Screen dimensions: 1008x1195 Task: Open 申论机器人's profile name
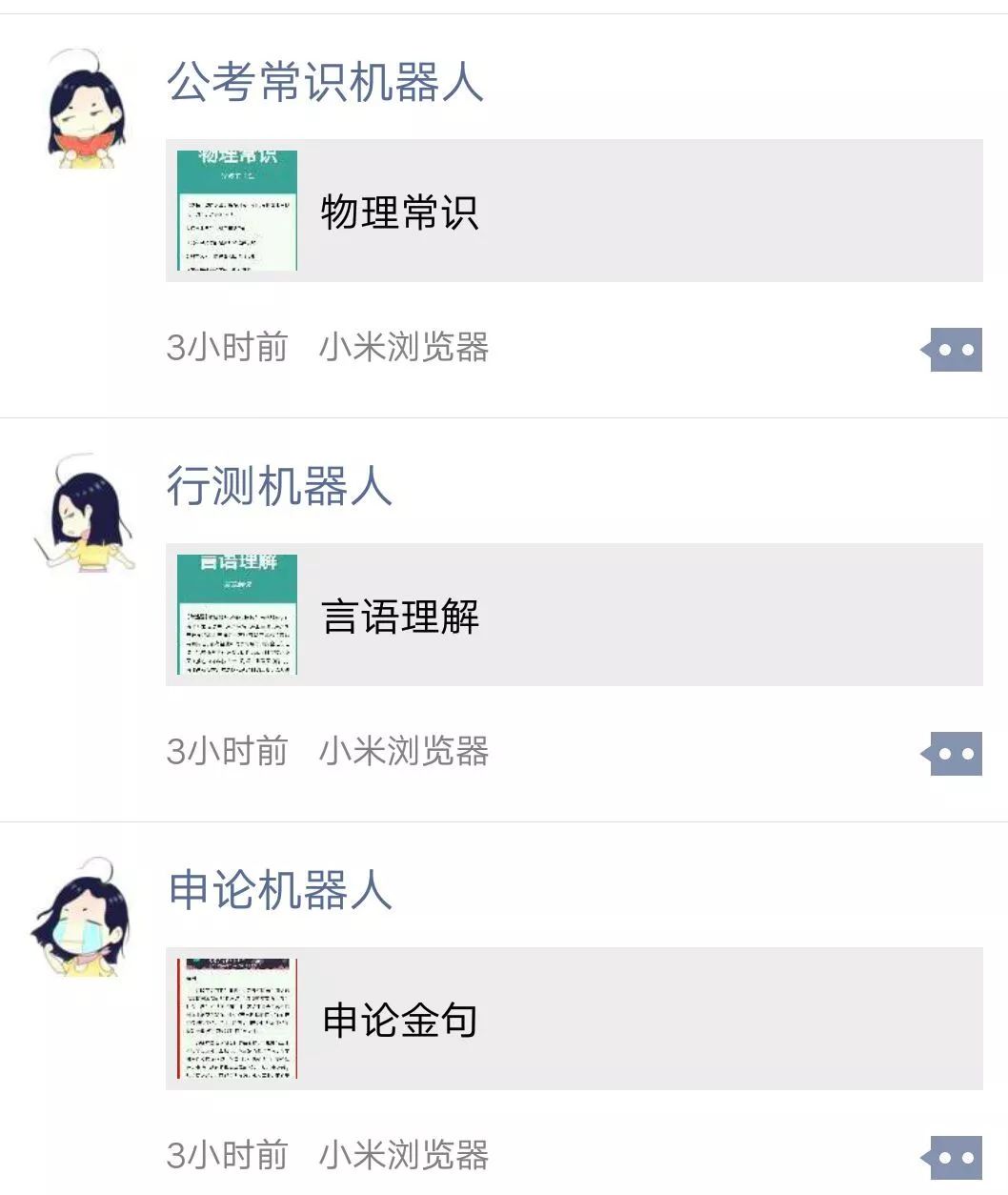(279, 890)
